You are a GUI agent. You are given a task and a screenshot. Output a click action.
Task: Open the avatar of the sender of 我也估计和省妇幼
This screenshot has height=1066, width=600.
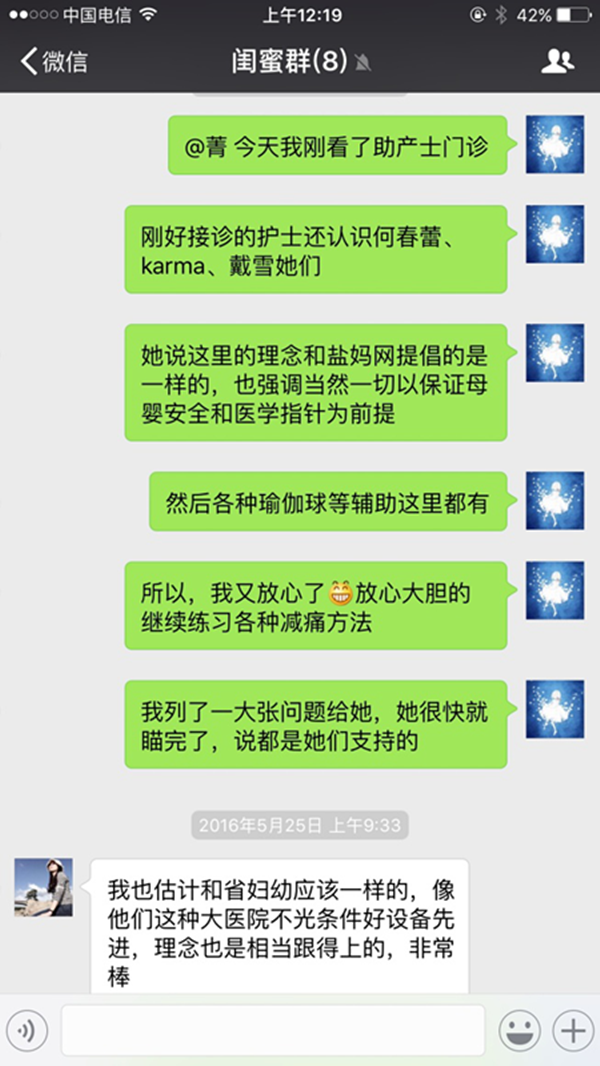tap(43, 887)
